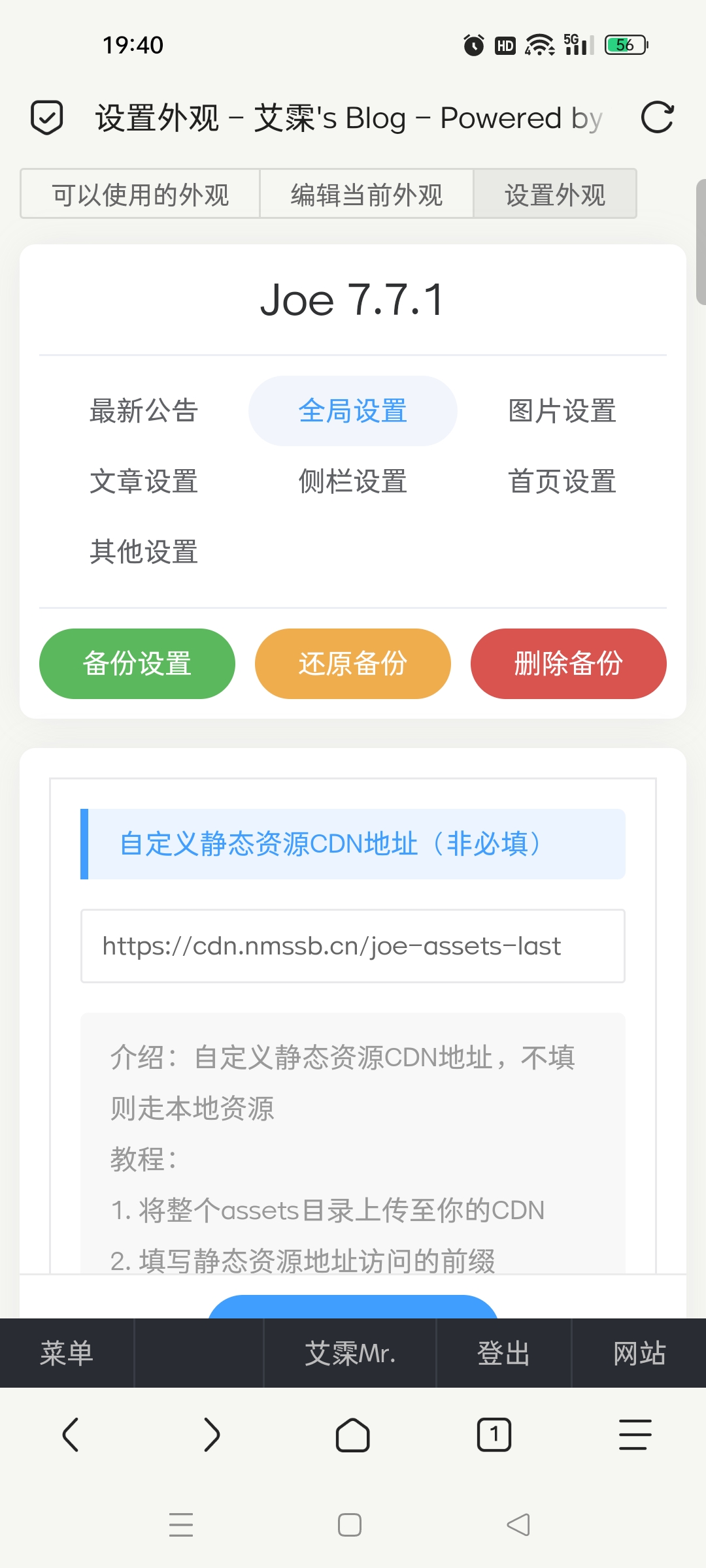The width and height of the screenshot is (706, 1568).
Task: Select the 设置外观 tab
Action: 554,195
